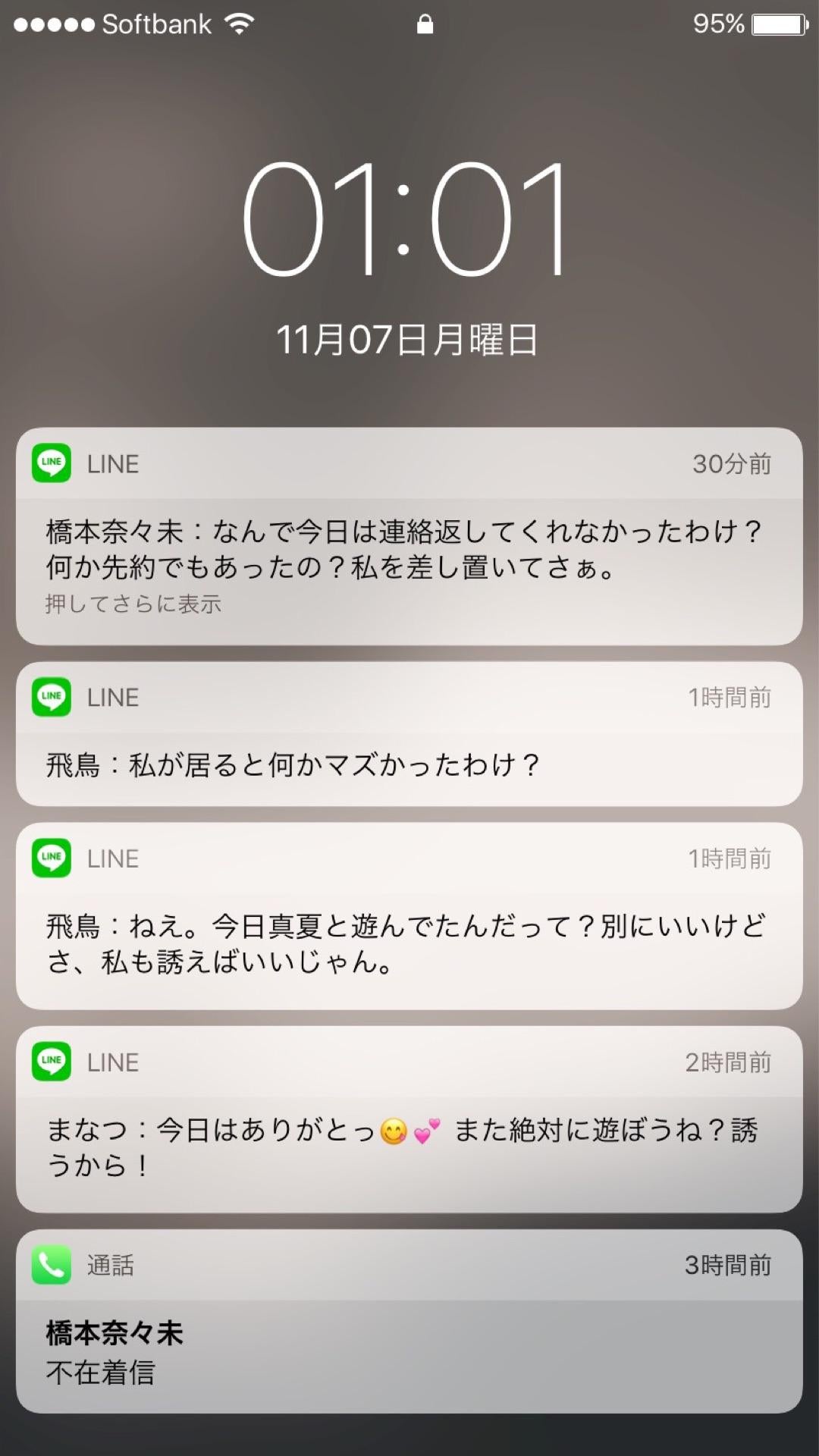Tap the LINE app icon on the top notification
The image size is (819, 1456).
click(x=52, y=463)
